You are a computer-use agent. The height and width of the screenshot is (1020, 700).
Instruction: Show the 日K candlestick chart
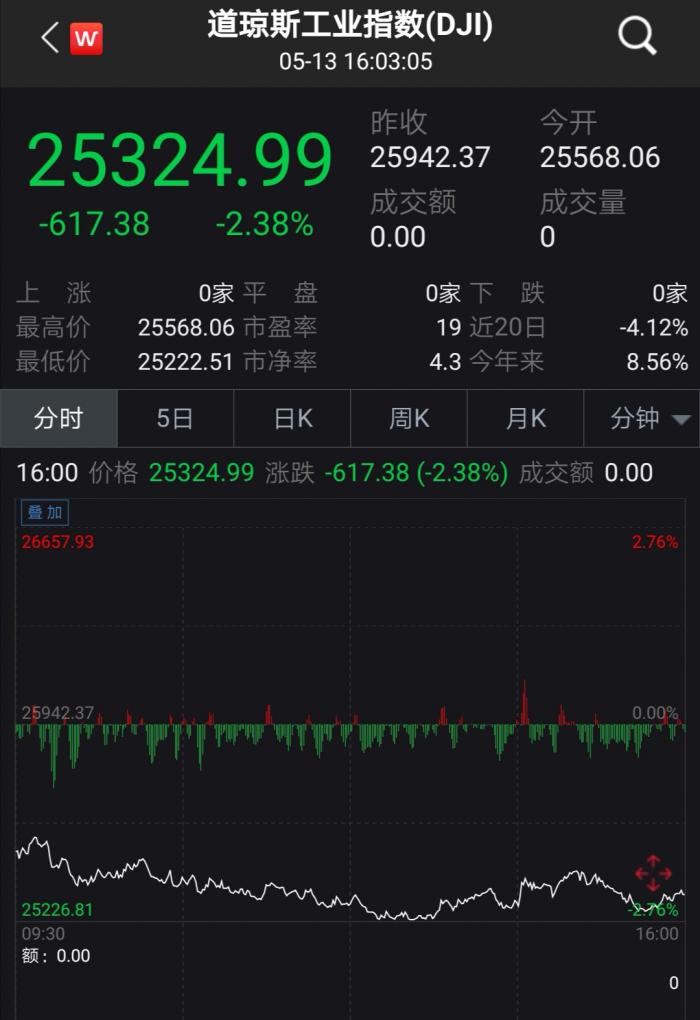pos(292,418)
